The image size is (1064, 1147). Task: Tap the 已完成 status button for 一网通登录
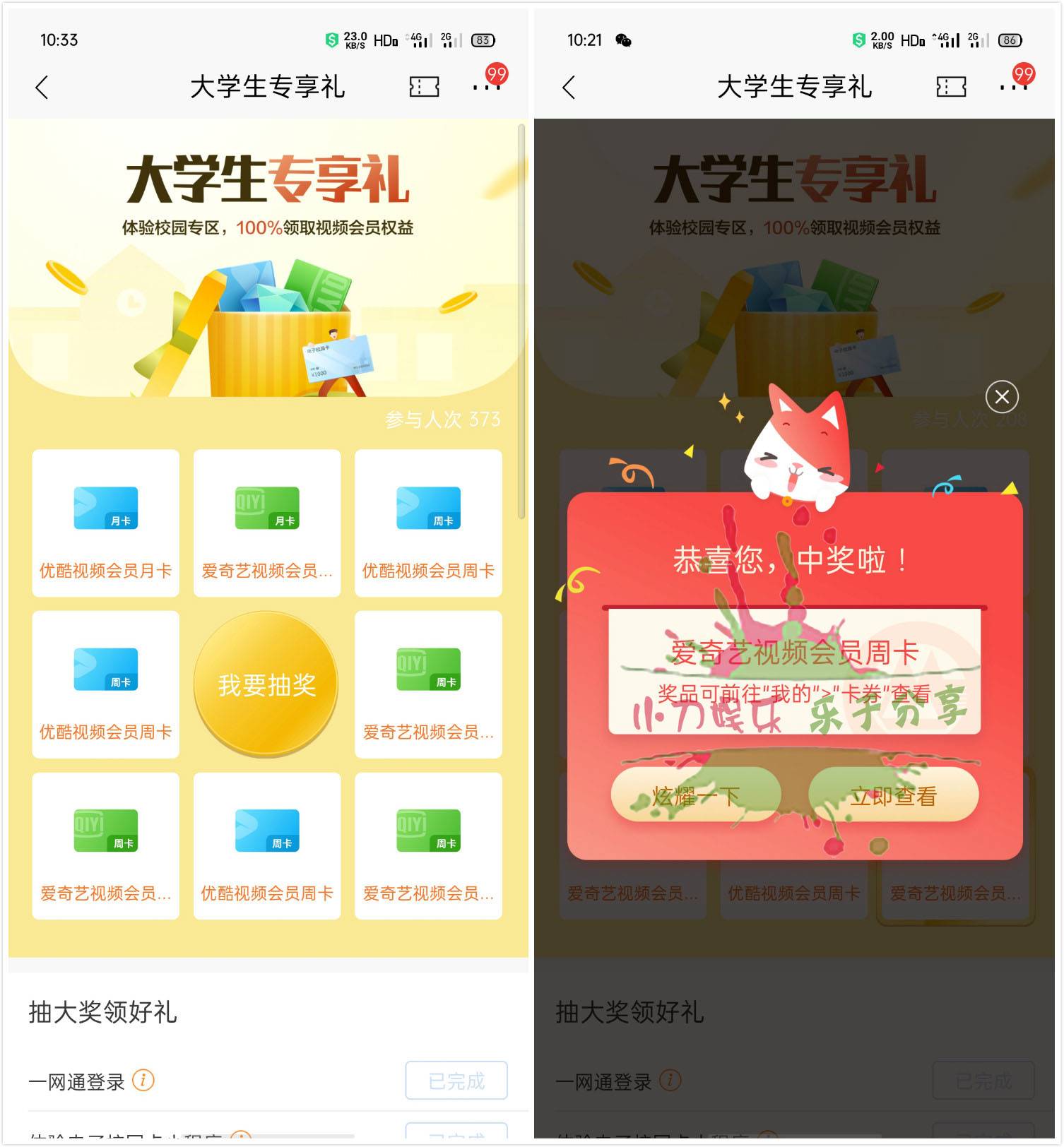click(456, 1081)
